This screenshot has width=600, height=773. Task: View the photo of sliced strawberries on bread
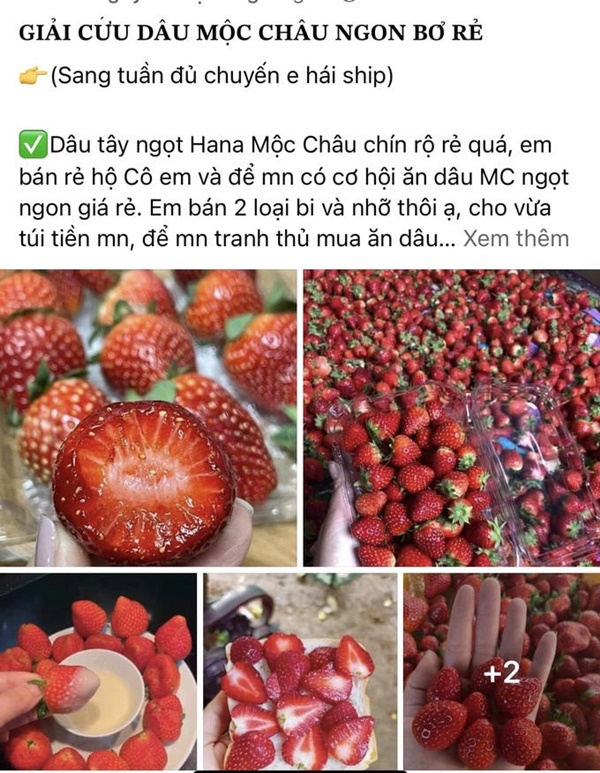pos(300,672)
